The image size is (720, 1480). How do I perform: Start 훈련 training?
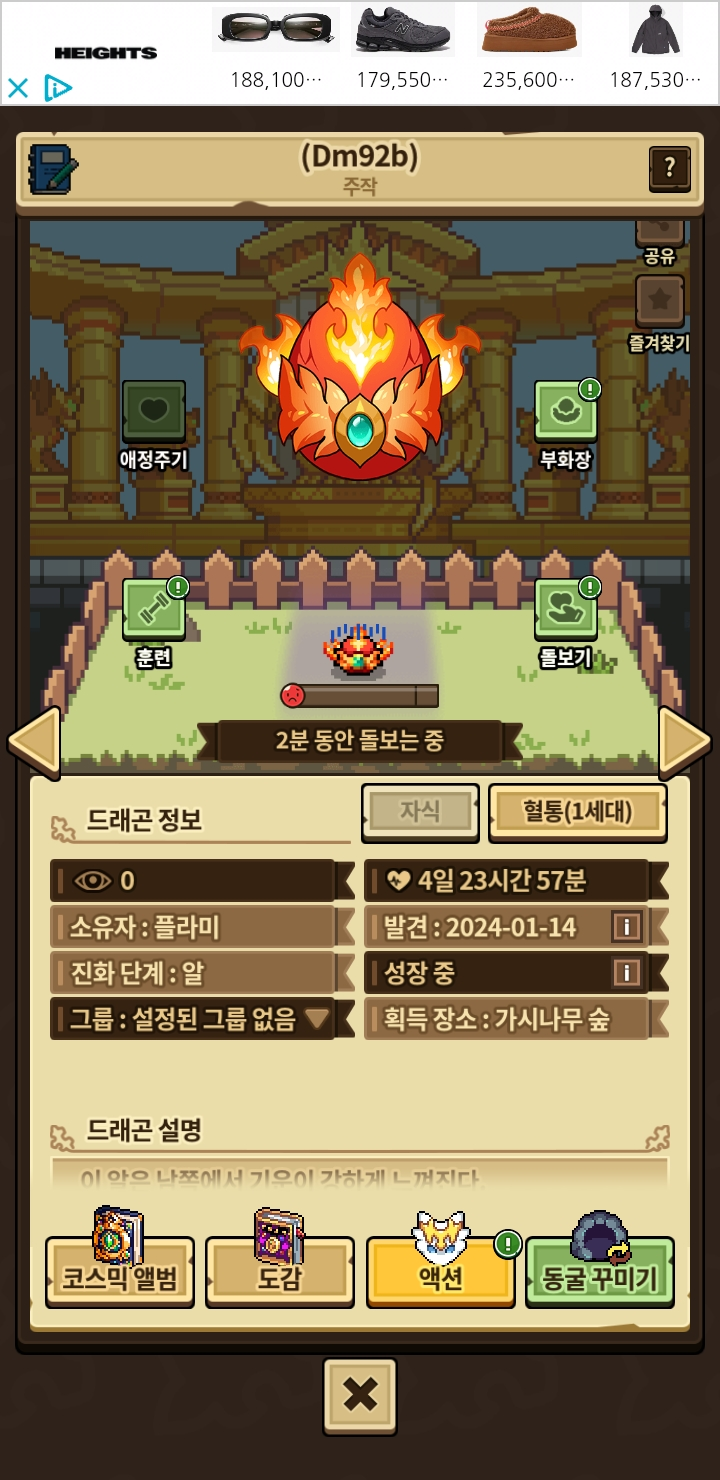154,610
